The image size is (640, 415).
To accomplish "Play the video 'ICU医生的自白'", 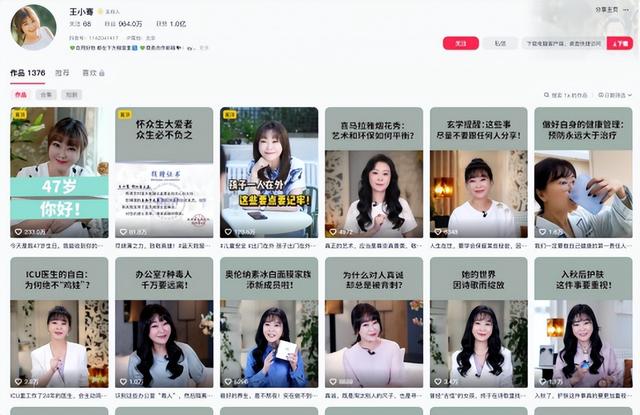I will [x=59, y=322].
